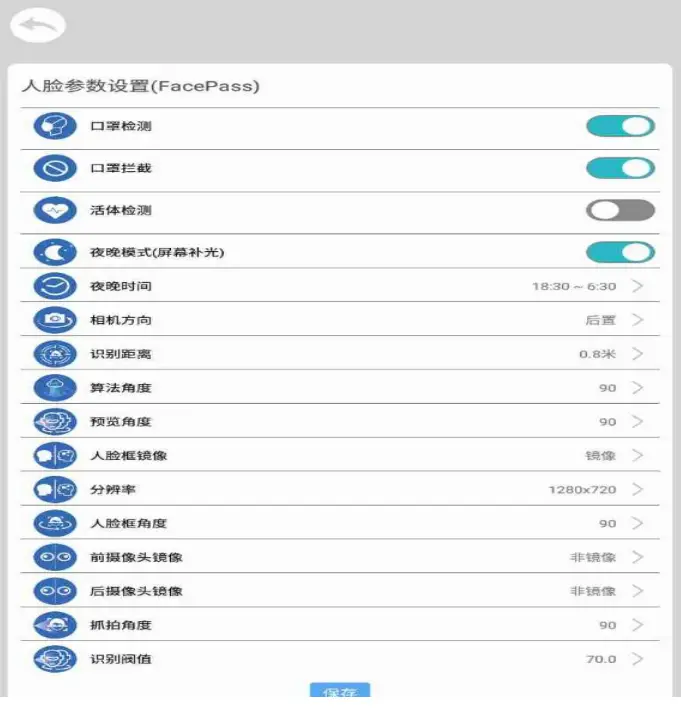Edit 后摄像头镜像 option

340,591
